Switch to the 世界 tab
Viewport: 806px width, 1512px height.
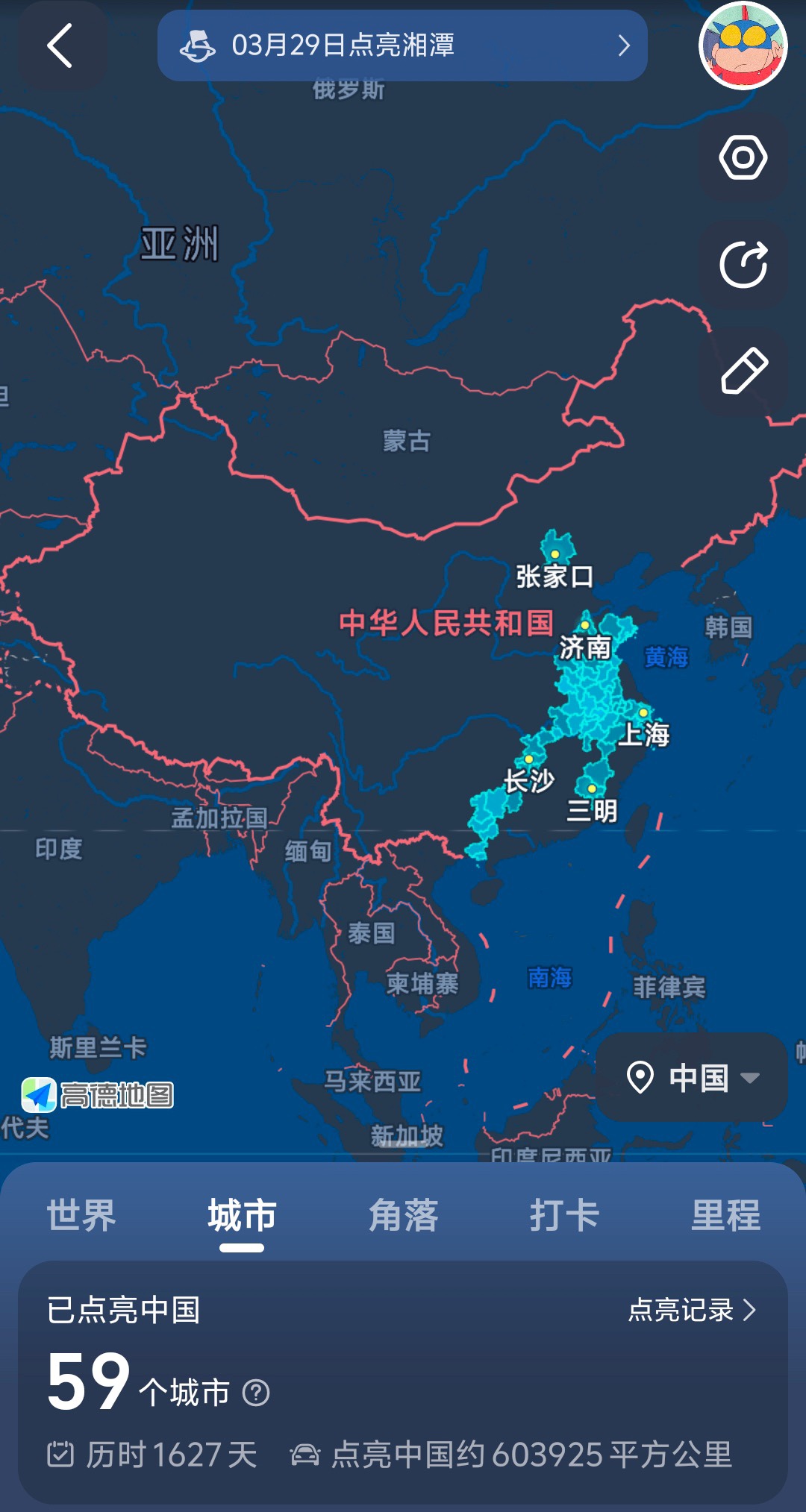tap(81, 1215)
